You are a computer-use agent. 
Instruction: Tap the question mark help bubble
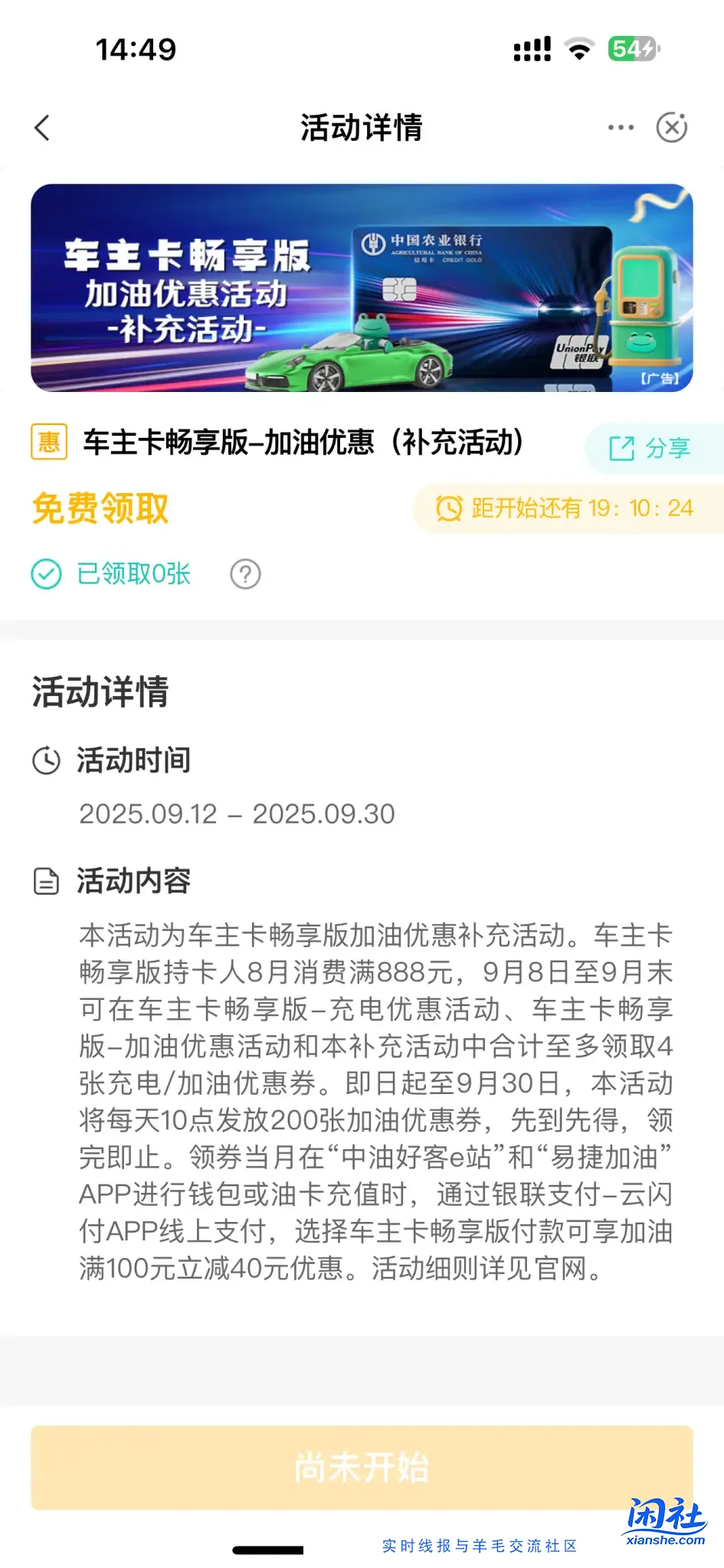pyautogui.click(x=244, y=573)
